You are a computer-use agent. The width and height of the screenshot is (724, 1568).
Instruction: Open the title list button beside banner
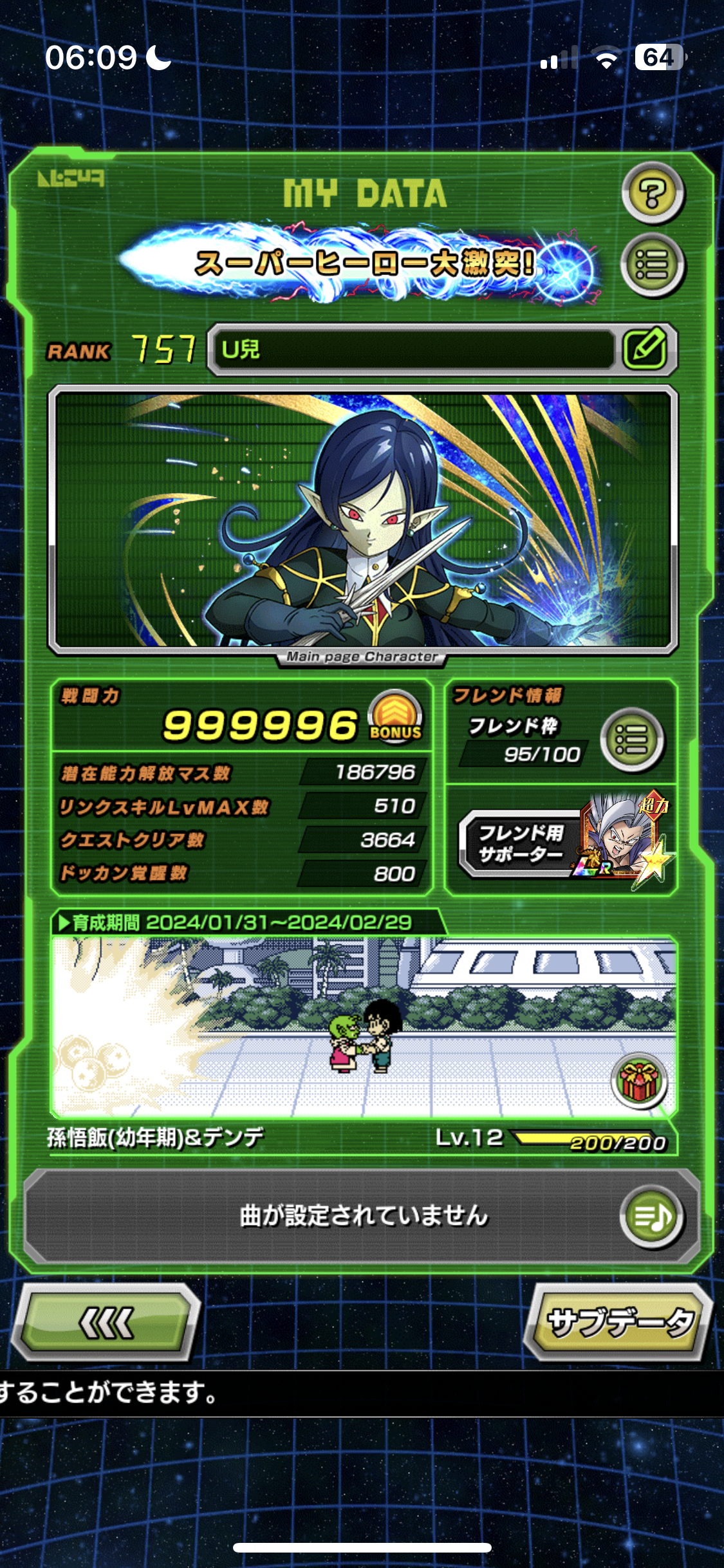[653, 265]
